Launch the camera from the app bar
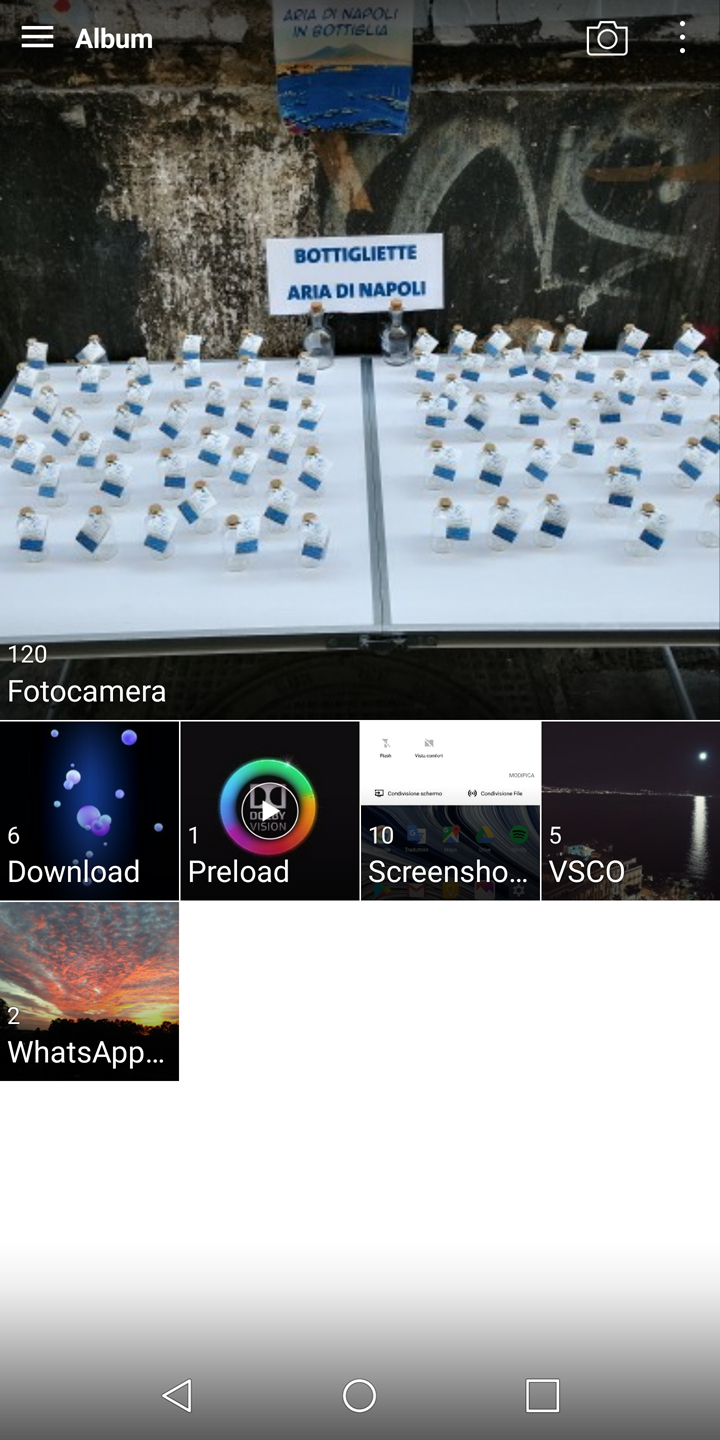 [607, 38]
